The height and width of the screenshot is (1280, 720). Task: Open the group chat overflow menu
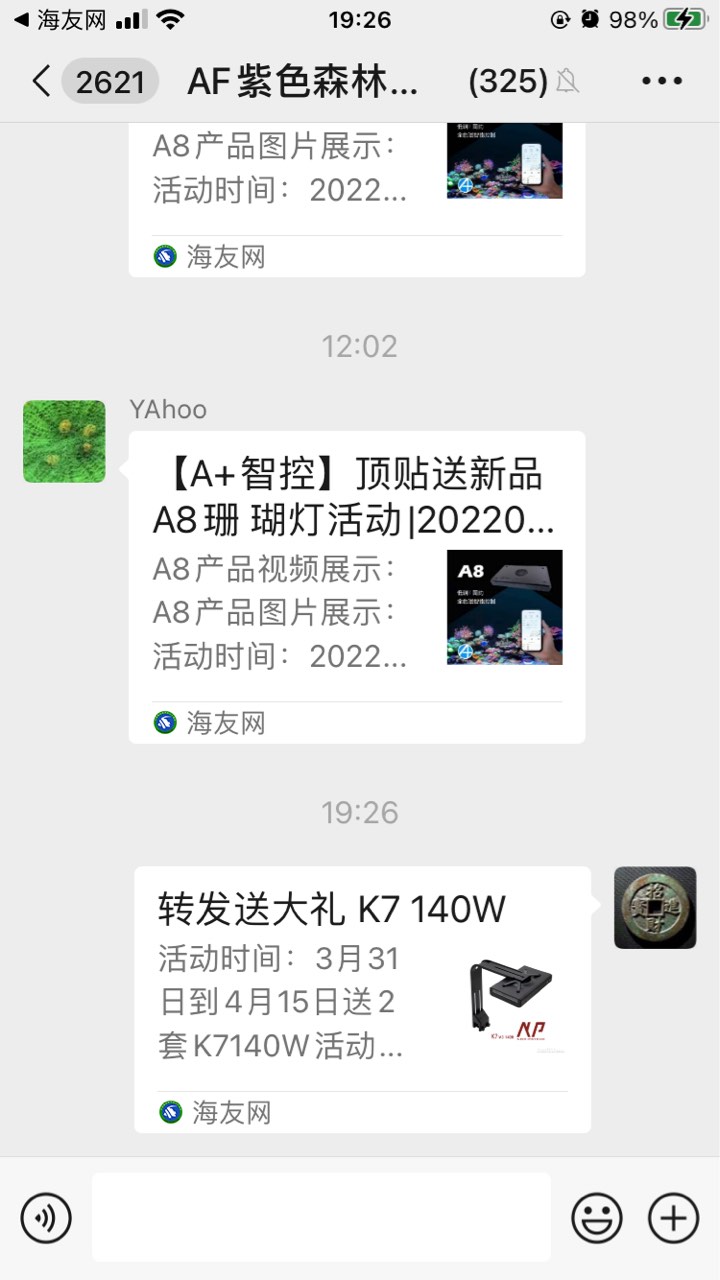click(661, 81)
